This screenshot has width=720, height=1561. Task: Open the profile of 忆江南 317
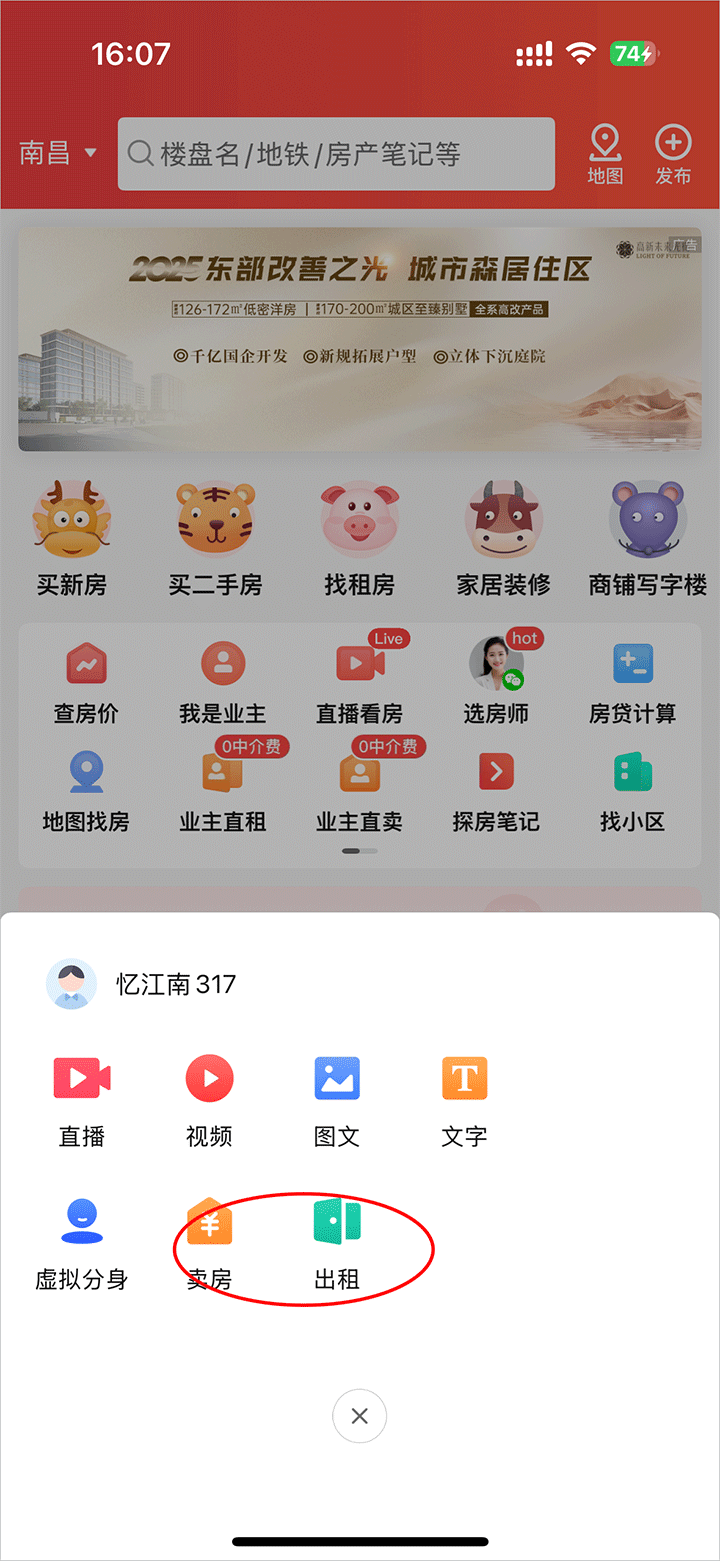[x=142, y=984]
